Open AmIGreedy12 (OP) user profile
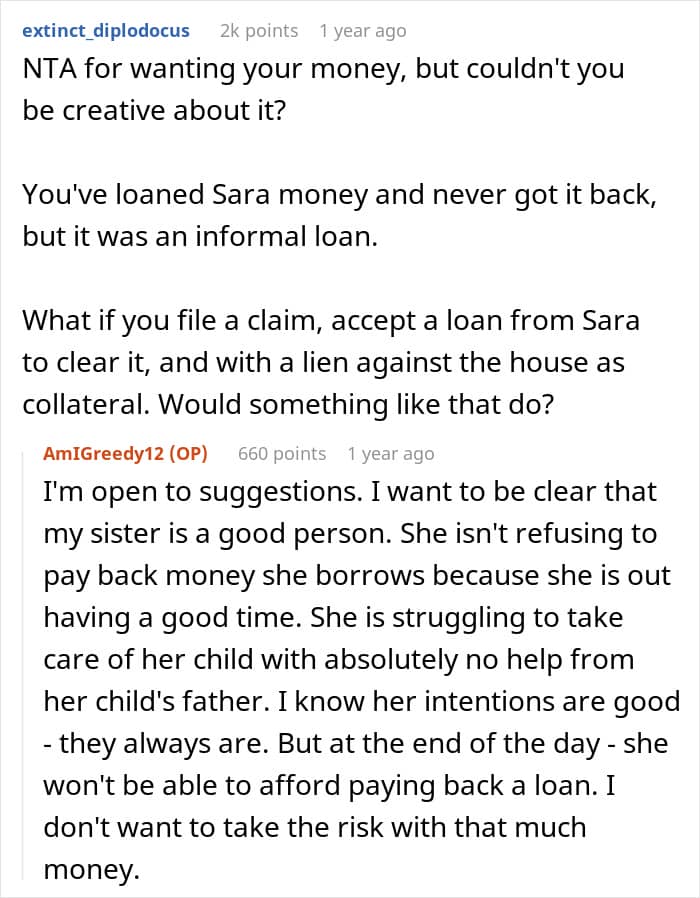 pyautogui.click(x=125, y=454)
